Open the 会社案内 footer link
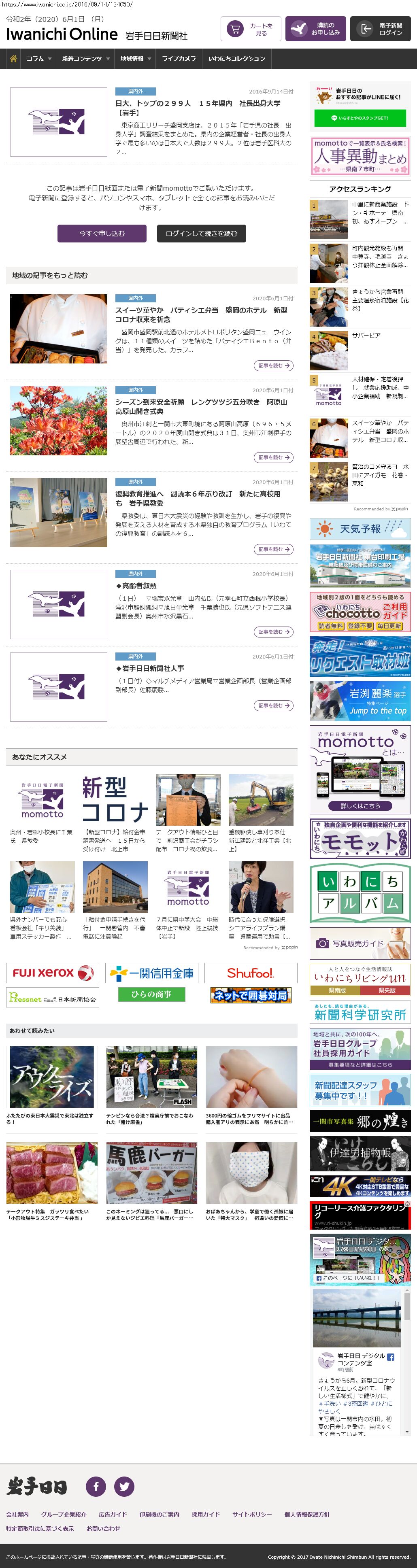This screenshot has width=417, height=1568. point(18,1514)
